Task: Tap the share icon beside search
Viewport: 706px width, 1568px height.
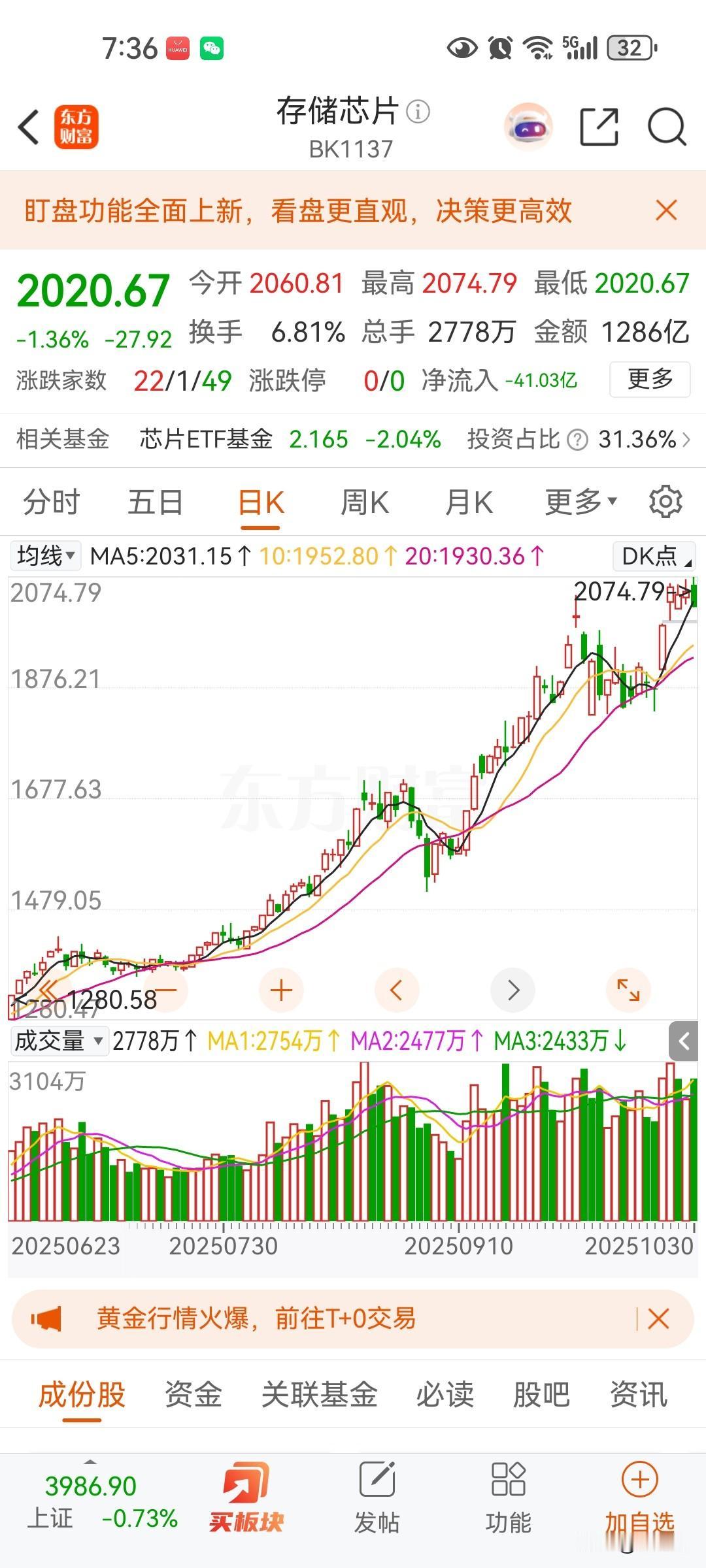Action: click(x=598, y=127)
